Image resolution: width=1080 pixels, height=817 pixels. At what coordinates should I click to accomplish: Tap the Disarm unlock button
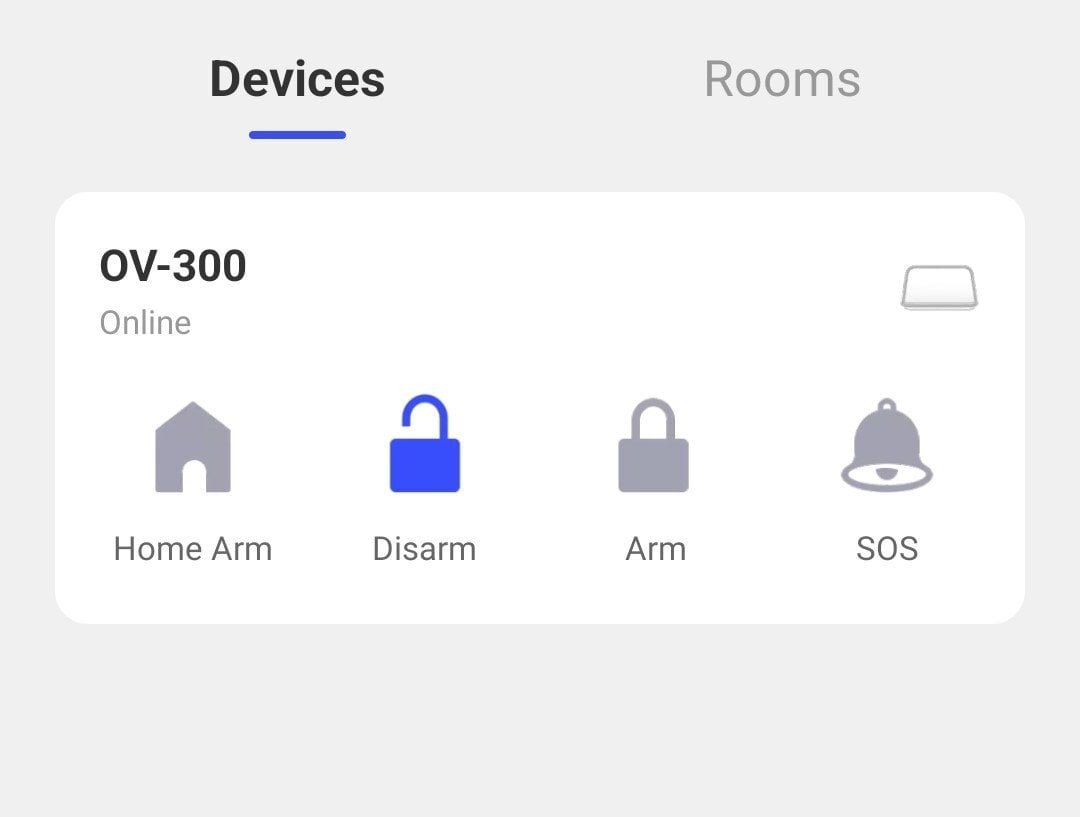(x=425, y=445)
